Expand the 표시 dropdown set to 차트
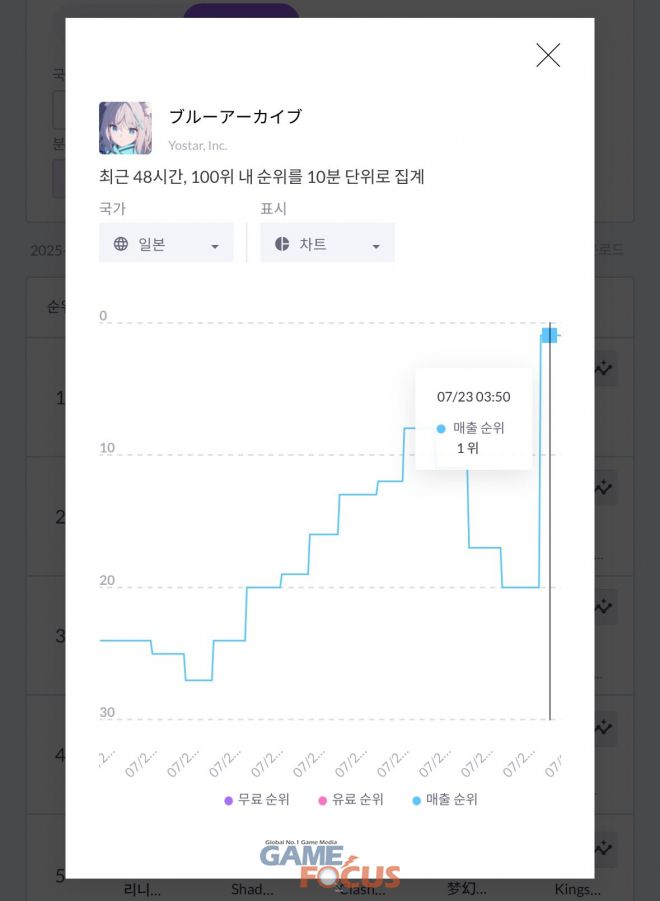 [327, 244]
